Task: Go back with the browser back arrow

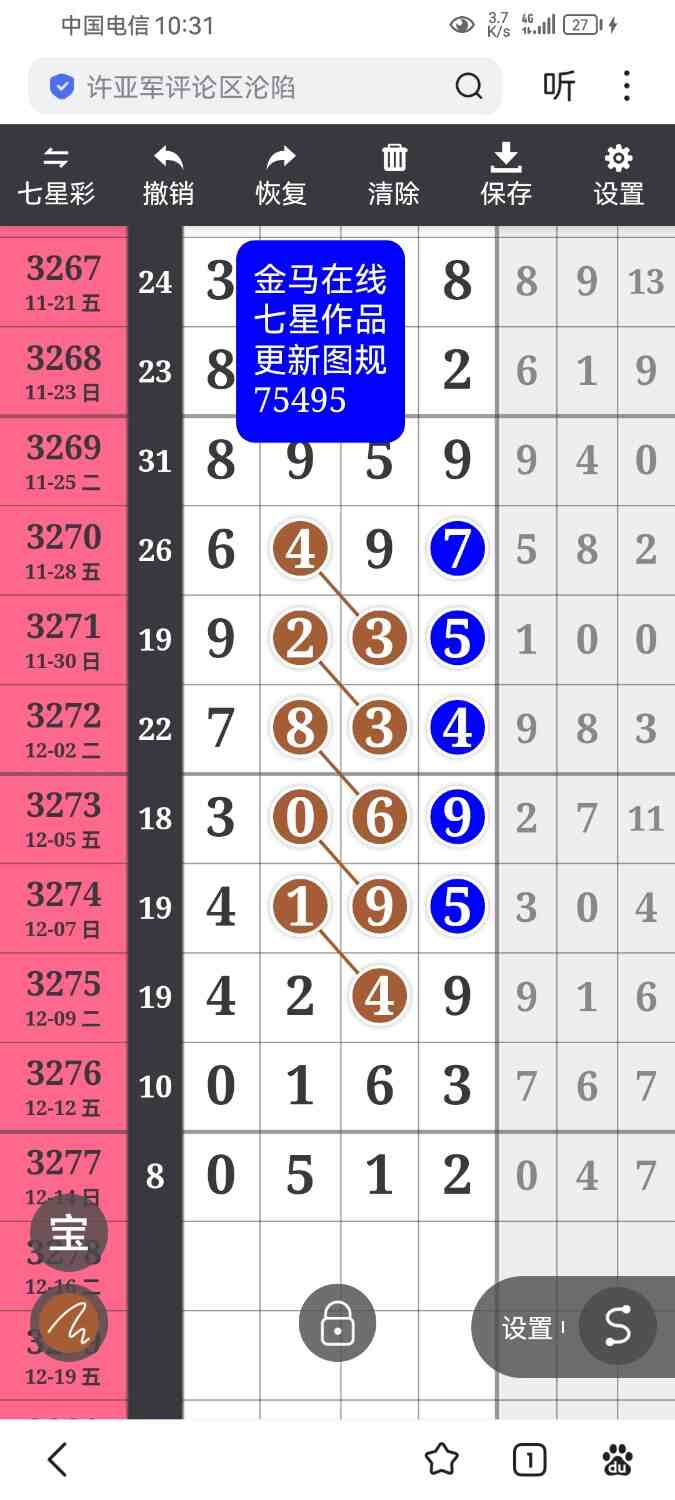Action: pos(58,1460)
